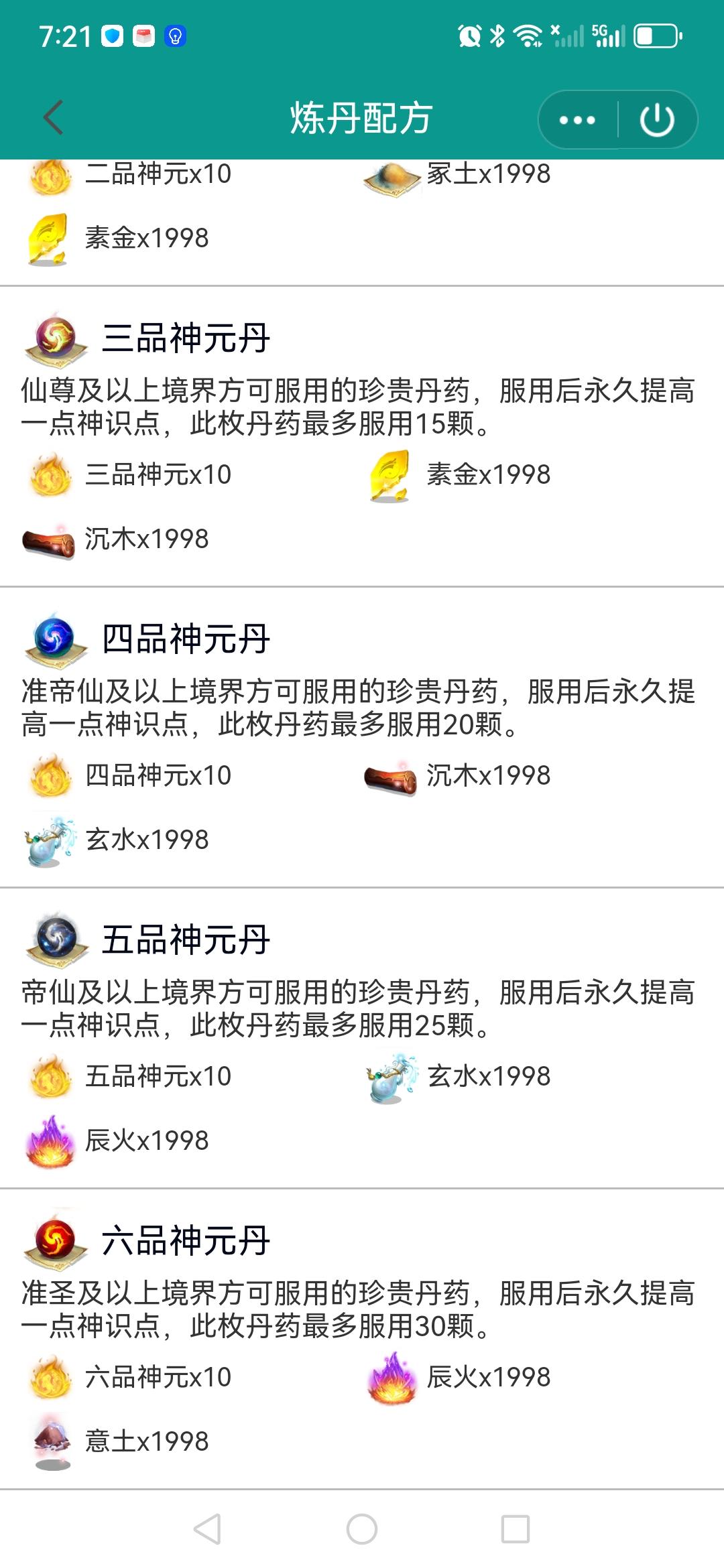
Task: Tap the system back navigation button
Action: click(207, 1529)
